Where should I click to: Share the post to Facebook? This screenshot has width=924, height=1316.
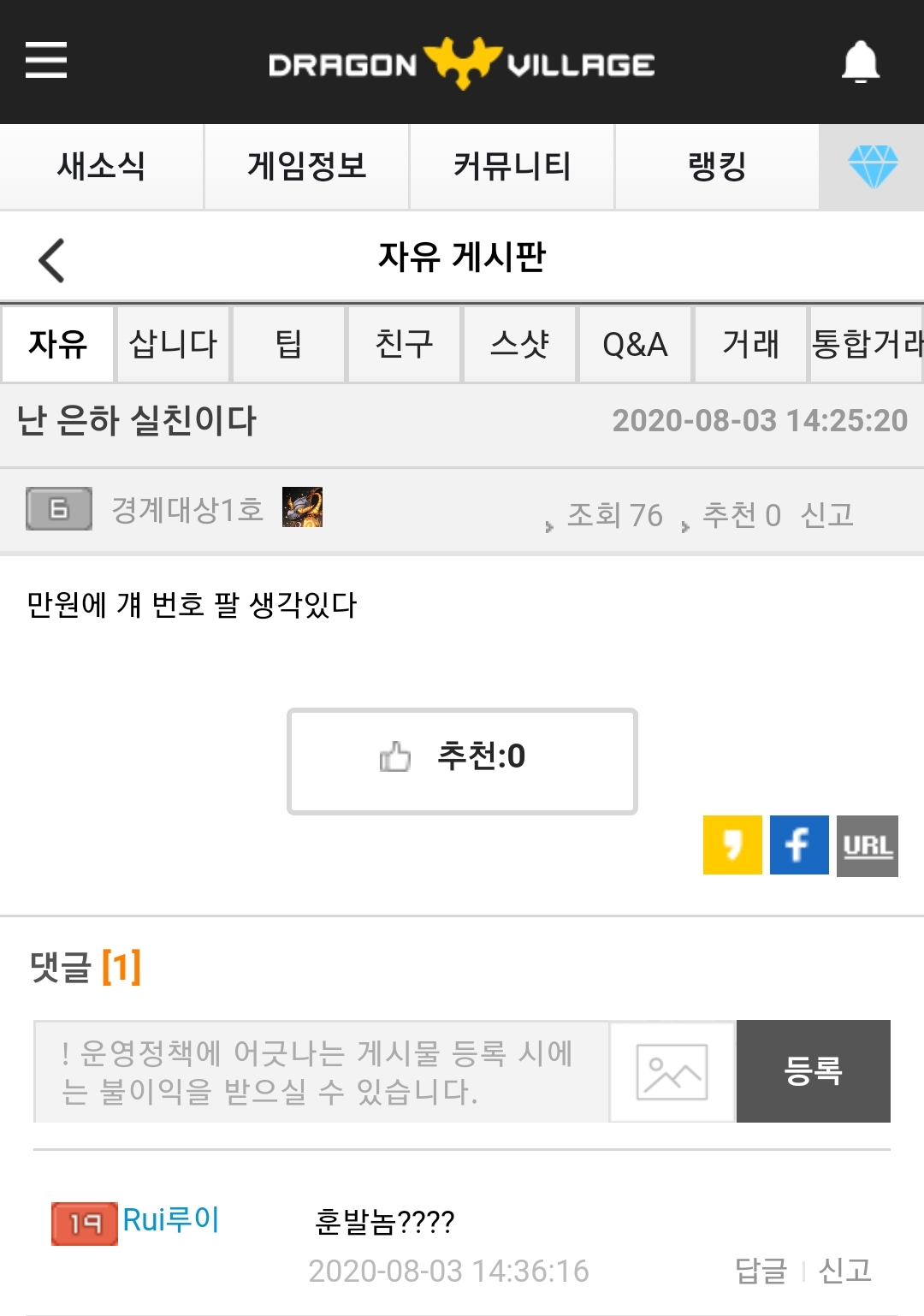pyautogui.click(x=798, y=845)
